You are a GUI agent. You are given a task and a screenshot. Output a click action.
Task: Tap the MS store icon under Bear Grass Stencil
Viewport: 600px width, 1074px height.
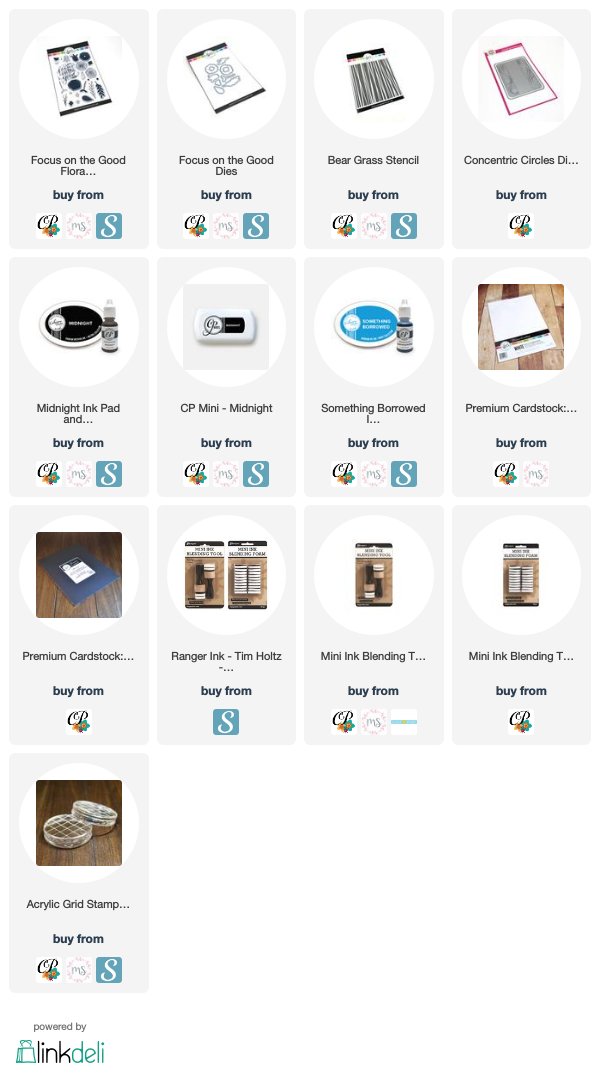click(374, 226)
